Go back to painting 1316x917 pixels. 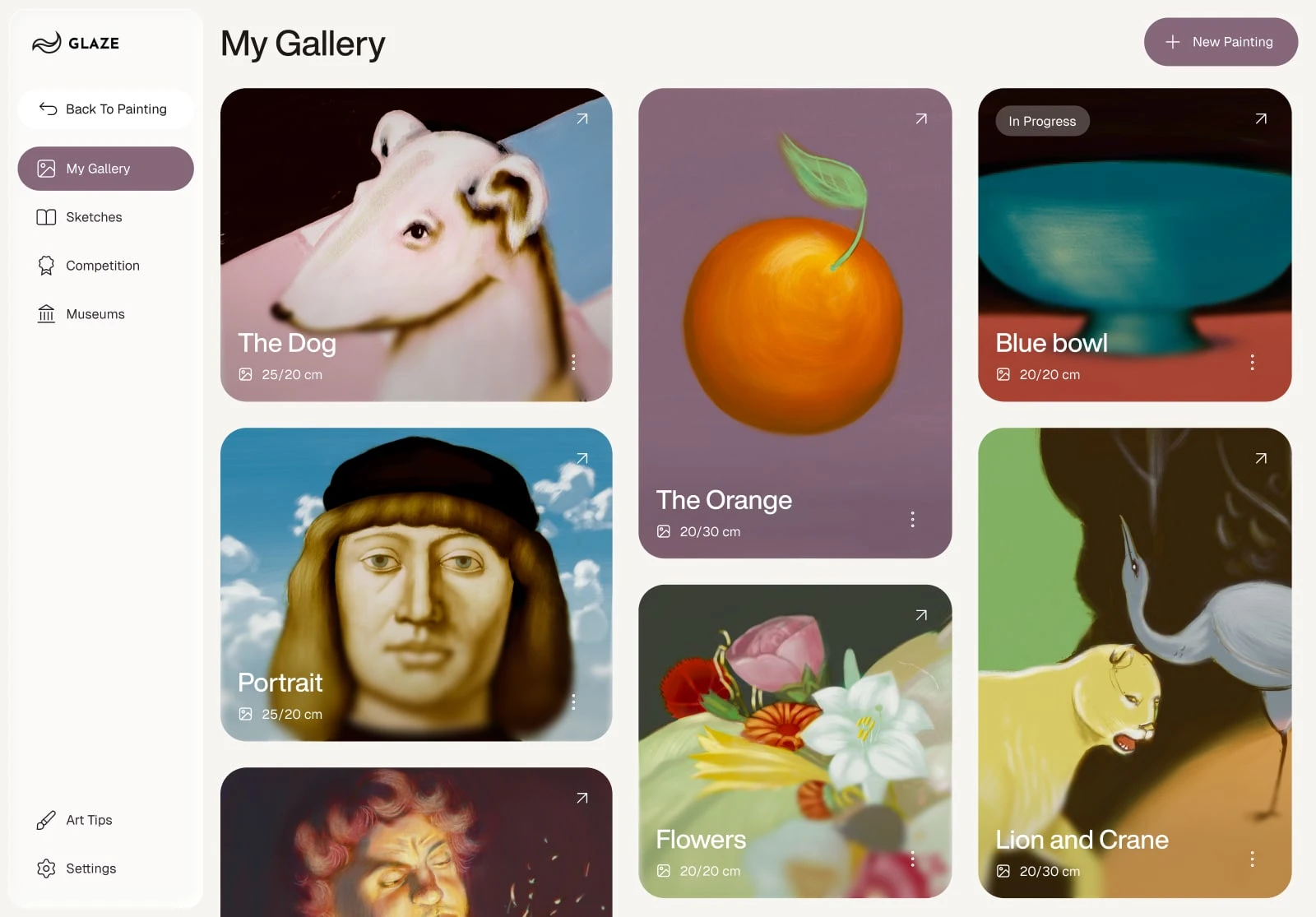105,109
